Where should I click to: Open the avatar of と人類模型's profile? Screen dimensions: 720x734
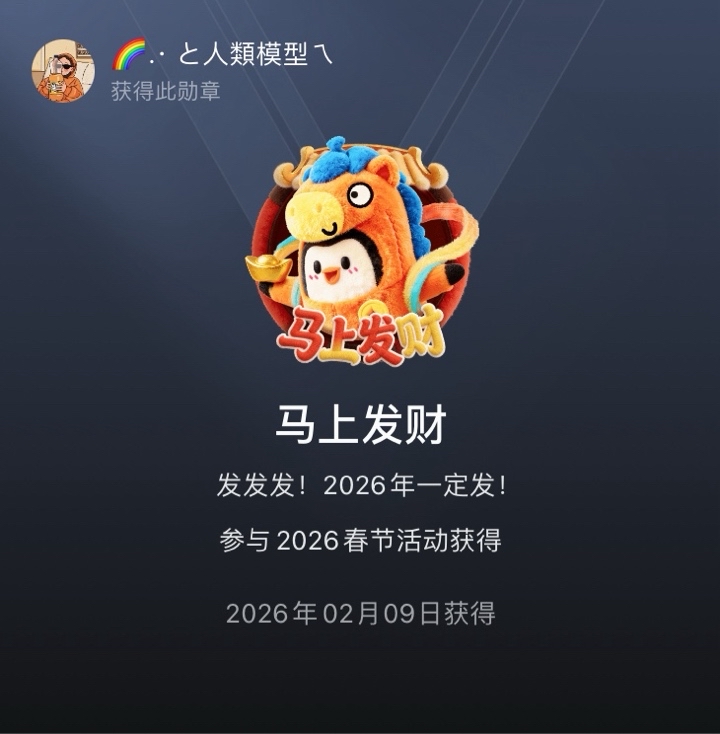pyautogui.click(x=63, y=70)
